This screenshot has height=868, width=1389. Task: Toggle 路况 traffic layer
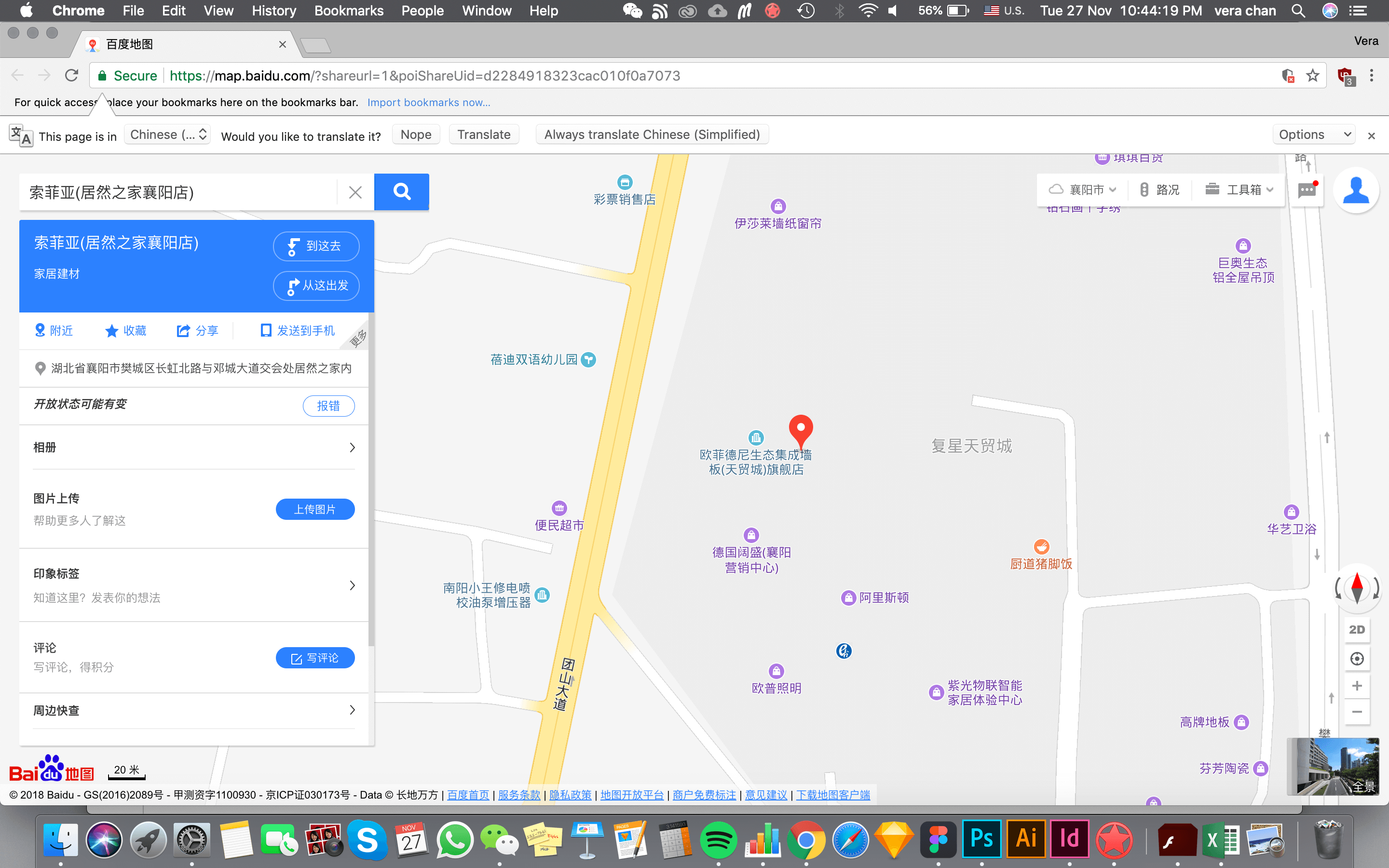point(1159,190)
